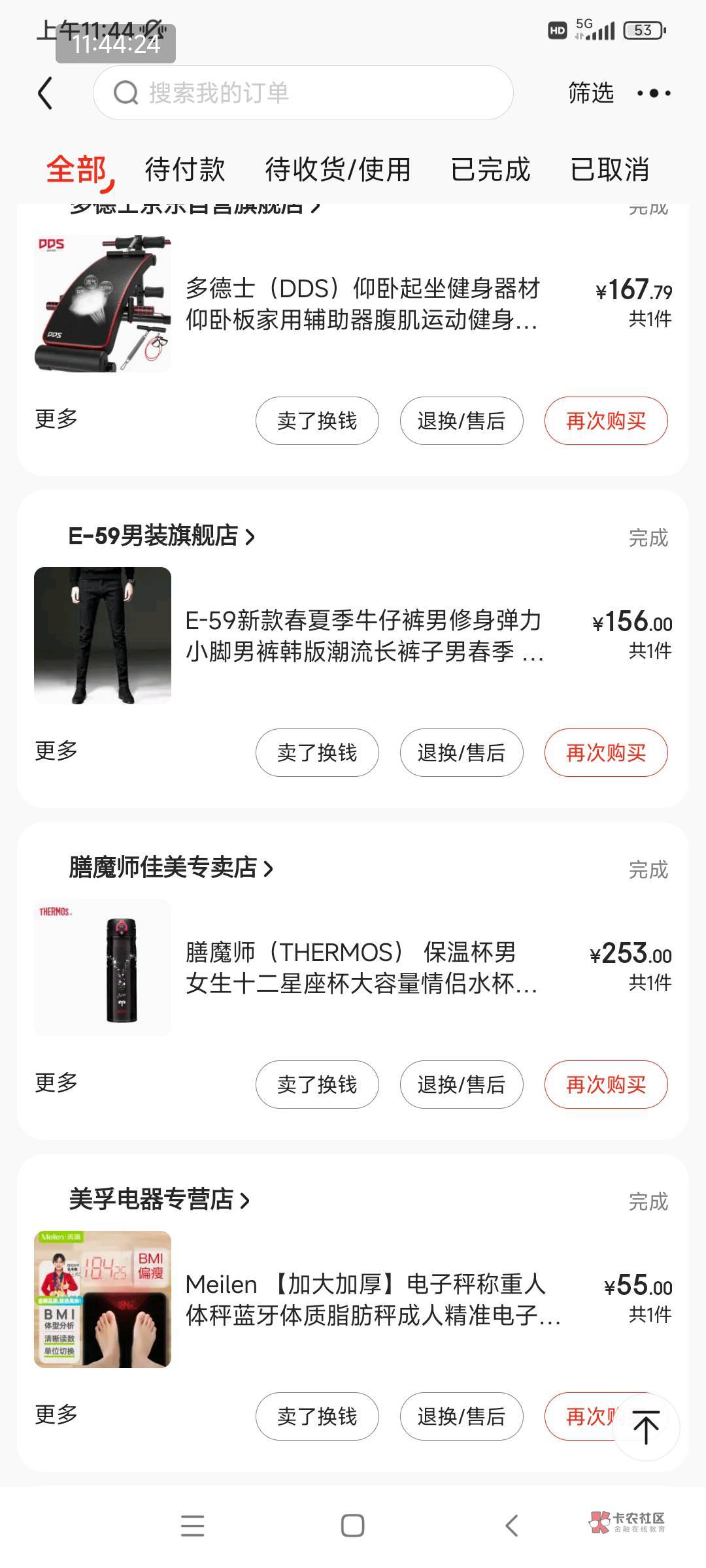Open the 筛选 filter options
Image resolution: width=706 pixels, height=1568 pixels.
[x=590, y=93]
